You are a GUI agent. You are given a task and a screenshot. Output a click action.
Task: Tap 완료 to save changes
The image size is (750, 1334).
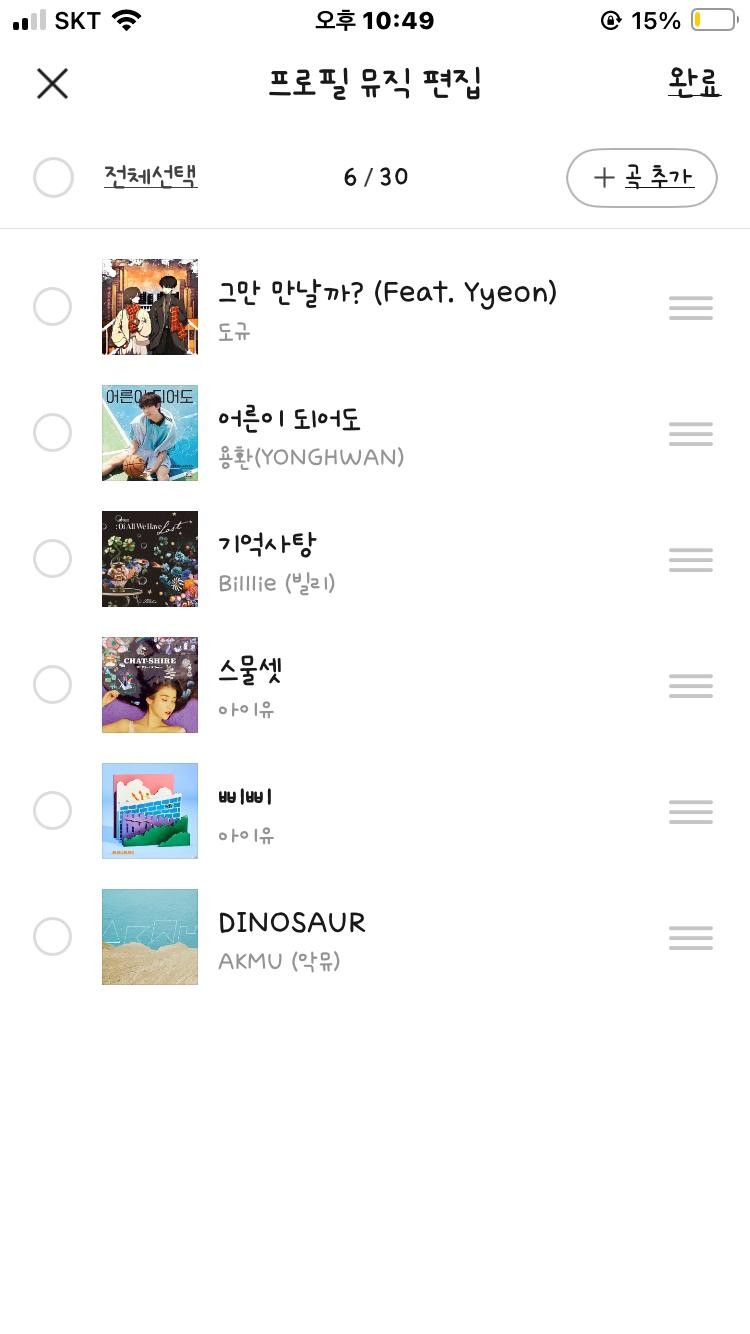tap(694, 84)
